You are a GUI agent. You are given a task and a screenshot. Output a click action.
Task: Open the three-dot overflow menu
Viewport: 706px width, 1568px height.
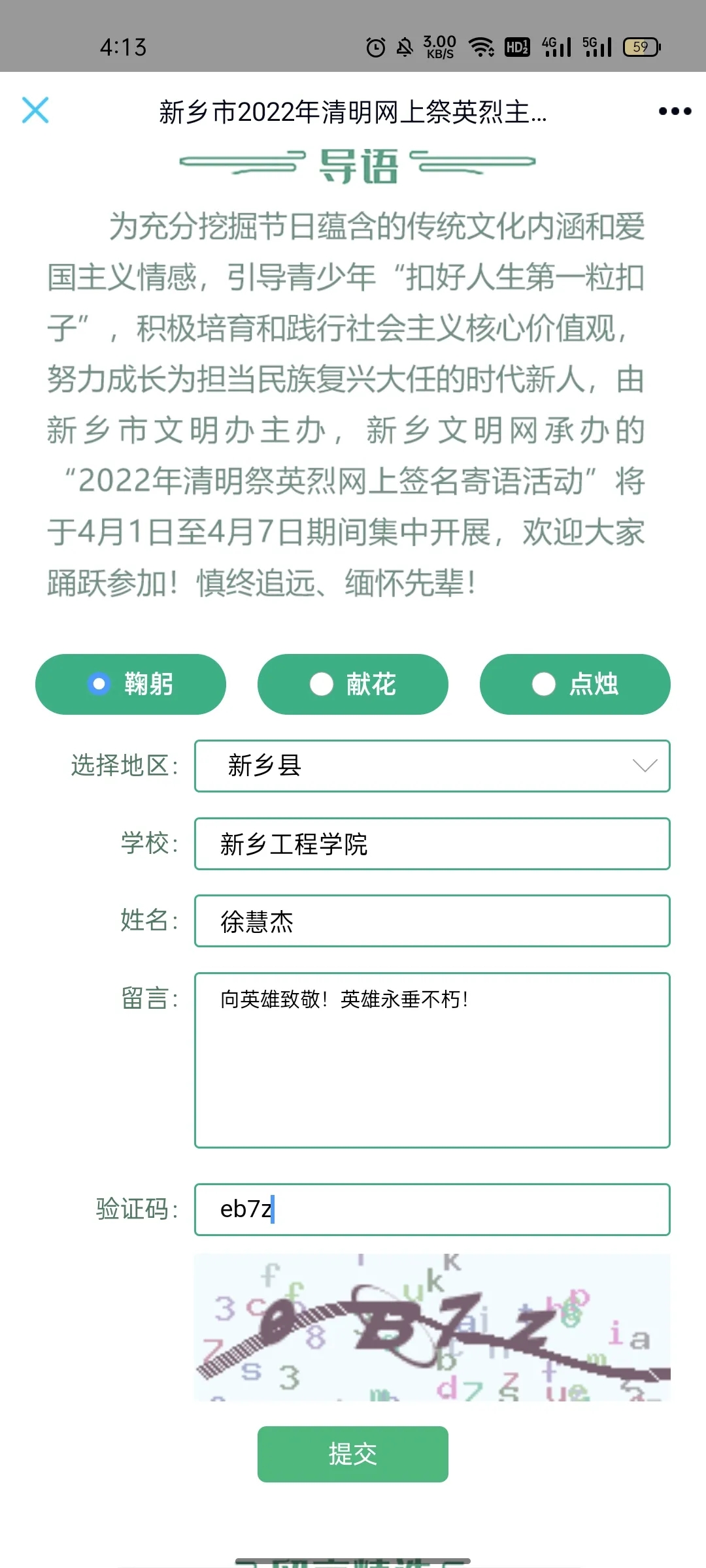coord(675,111)
